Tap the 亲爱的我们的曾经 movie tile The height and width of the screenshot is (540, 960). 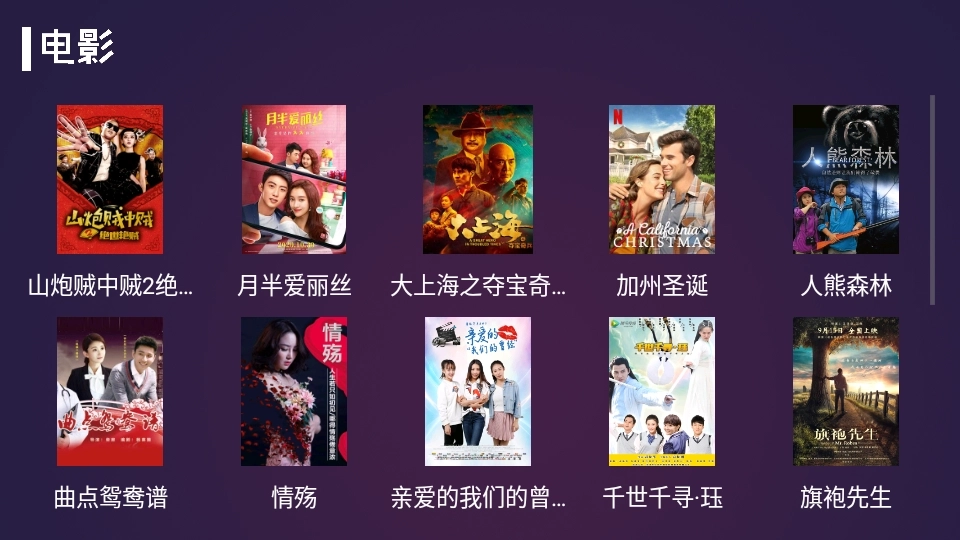pyautogui.click(x=478, y=392)
